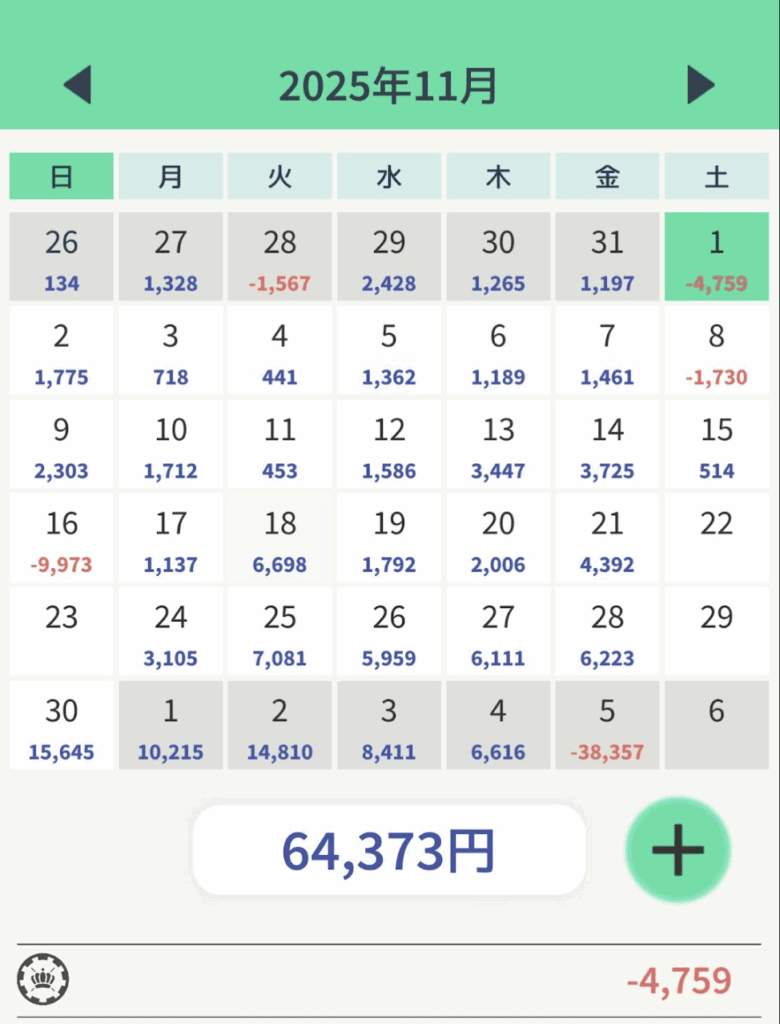Open the -4,759 entry row
Image resolution: width=780 pixels, height=1024 pixels.
389,981
